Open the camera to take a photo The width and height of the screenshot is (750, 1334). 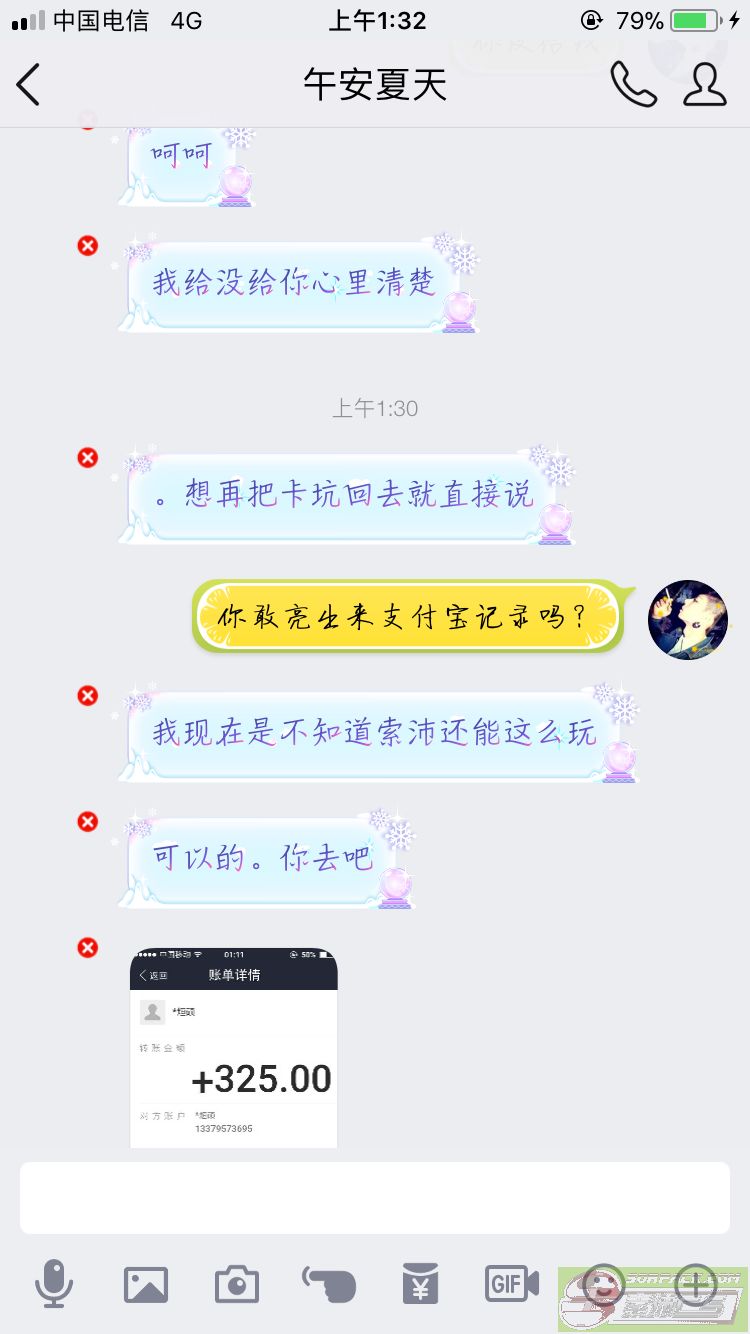point(237,1284)
